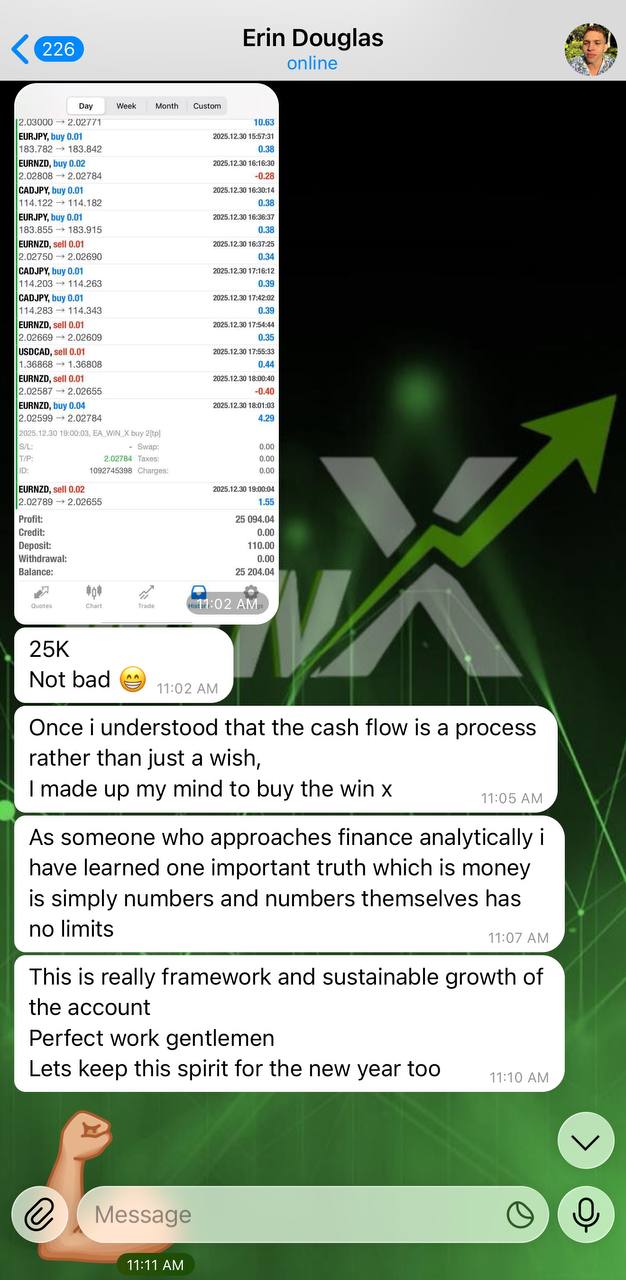Image resolution: width=626 pixels, height=1280 pixels.
Task: Open the trading history screenshot image
Action: point(146,352)
